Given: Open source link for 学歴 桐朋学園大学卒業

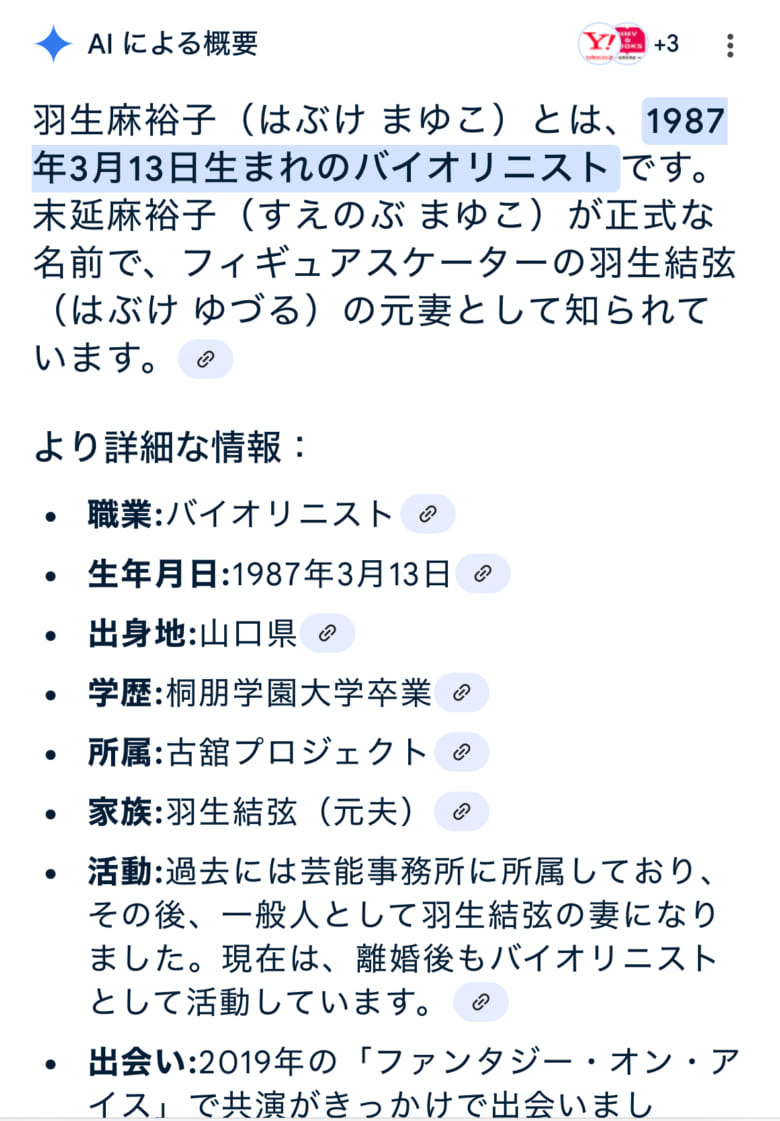Looking at the screenshot, I should point(461,692).
